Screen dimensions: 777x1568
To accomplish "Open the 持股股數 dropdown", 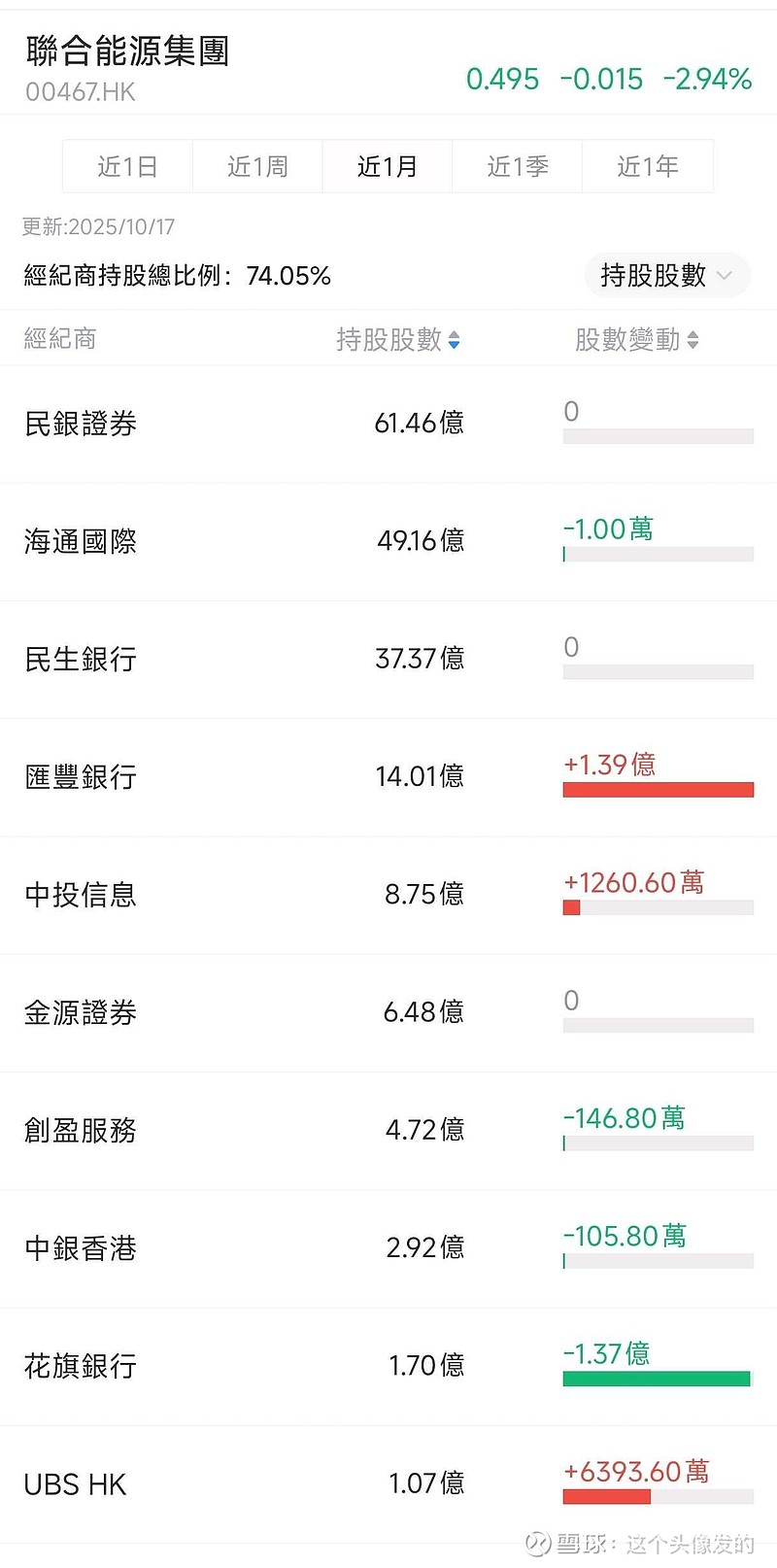I will point(667,275).
